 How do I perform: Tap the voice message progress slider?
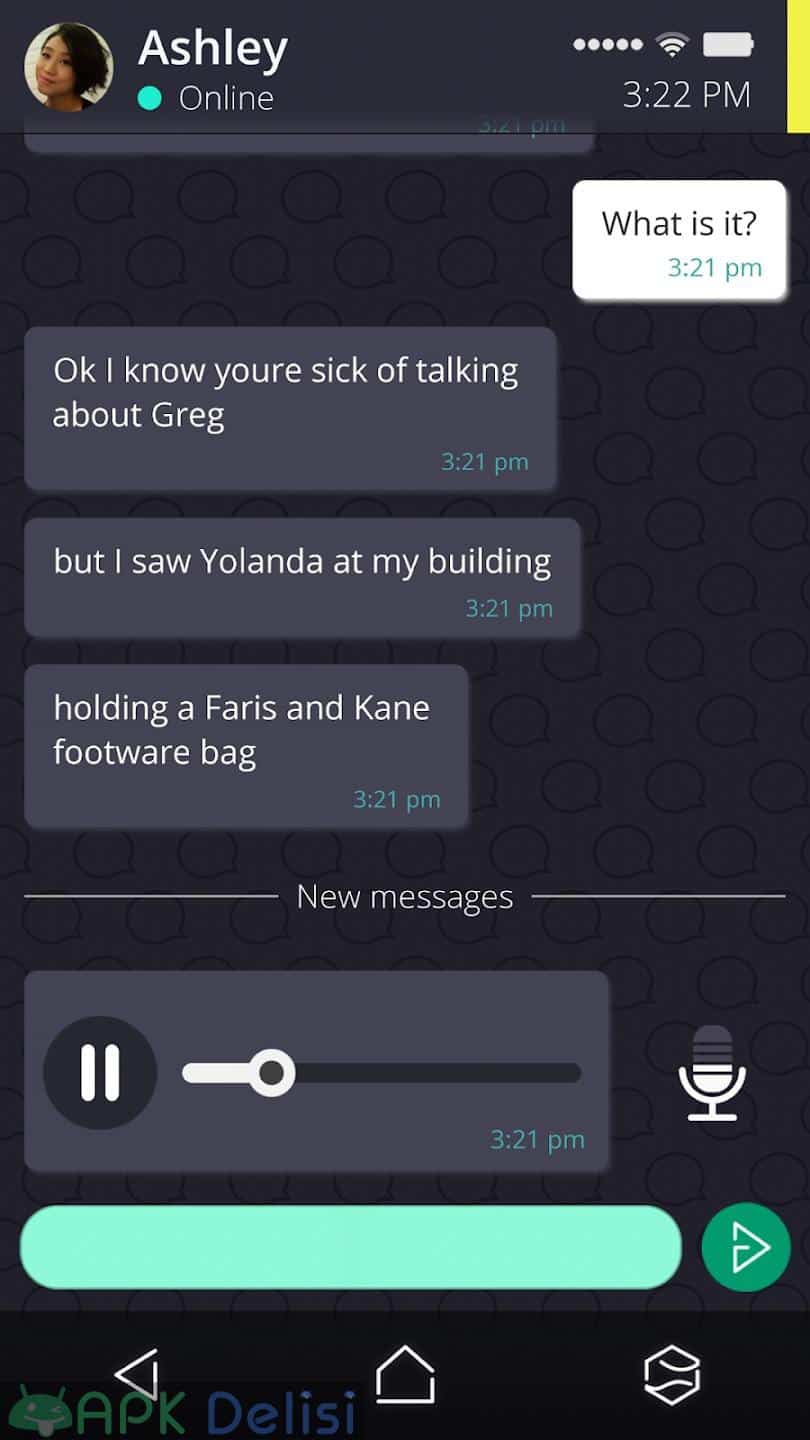tap(381, 1073)
